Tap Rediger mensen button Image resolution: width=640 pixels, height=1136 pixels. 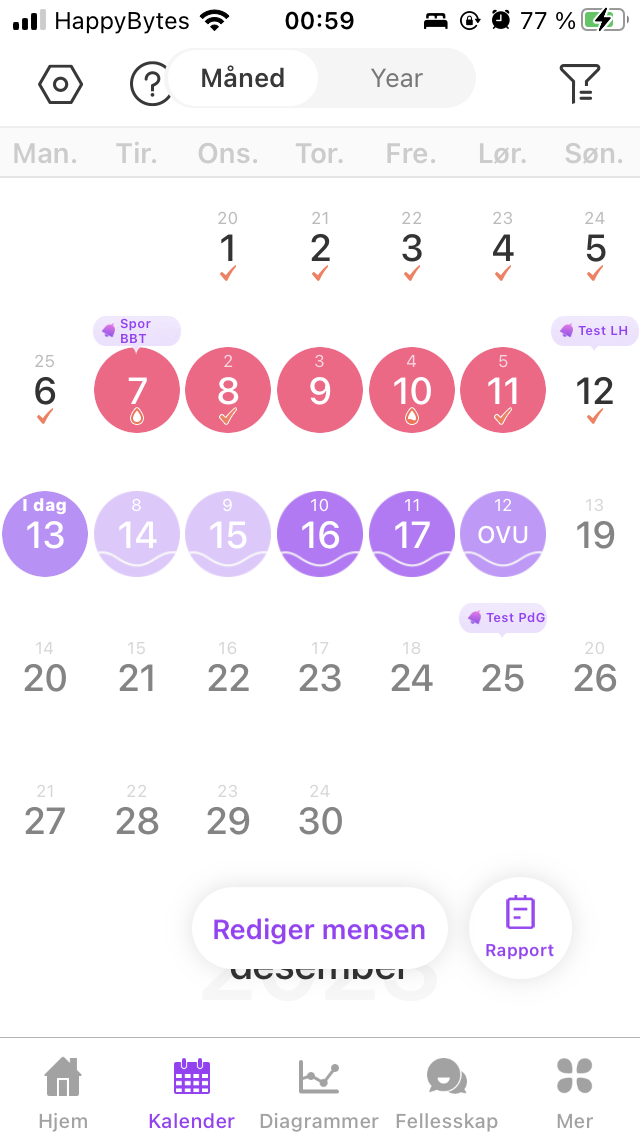tap(319, 929)
